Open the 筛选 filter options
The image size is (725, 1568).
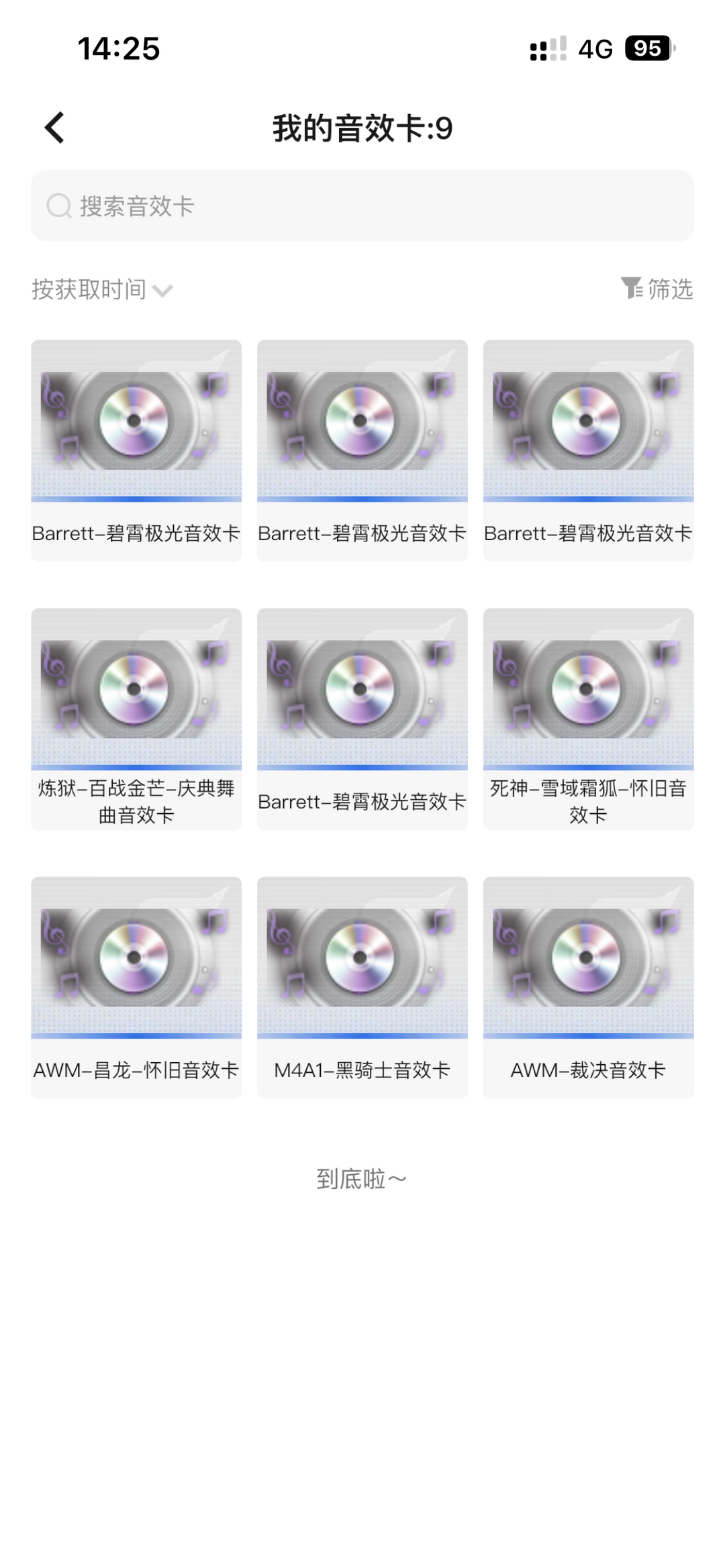(657, 289)
